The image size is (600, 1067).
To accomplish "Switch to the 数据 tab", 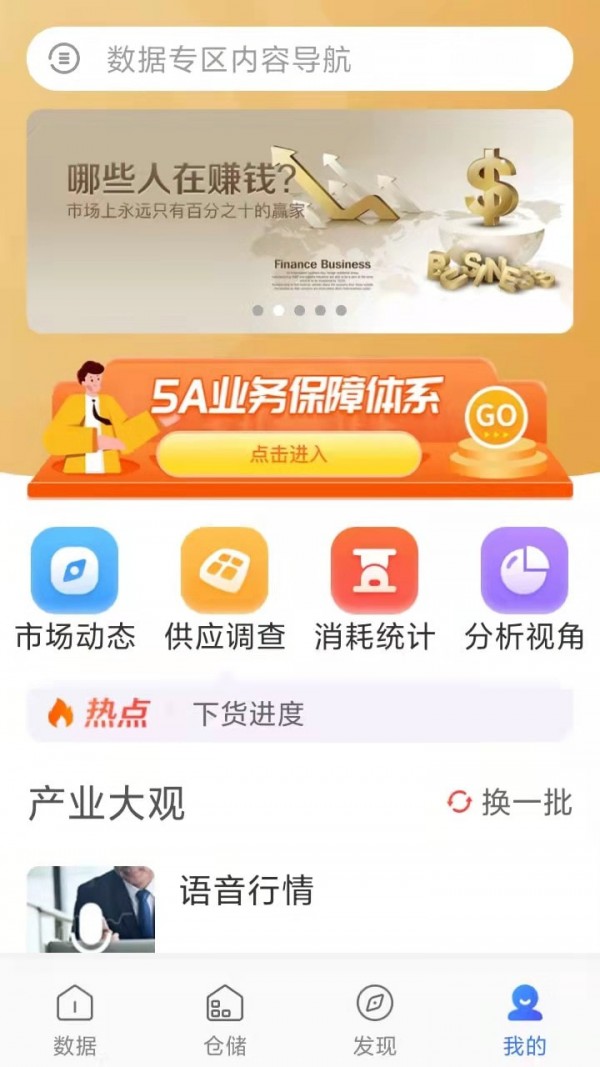I will [75, 1020].
